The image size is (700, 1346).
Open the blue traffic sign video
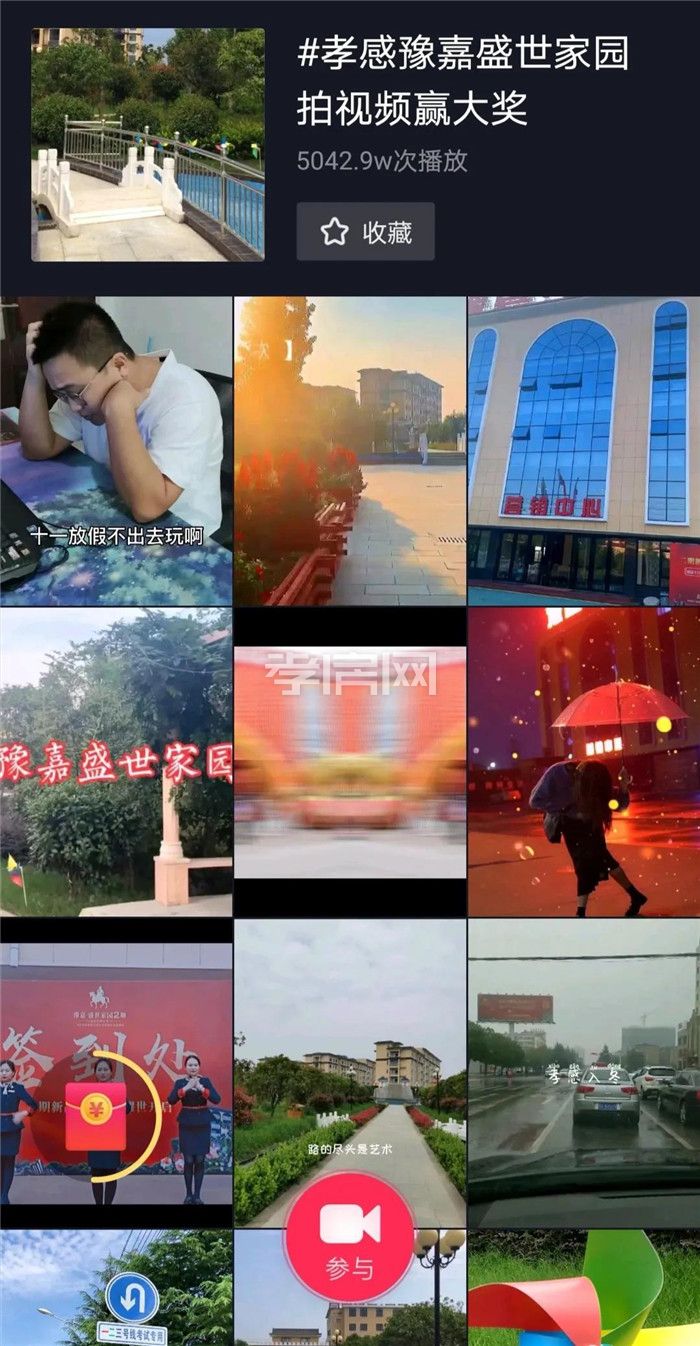coord(116,1288)
